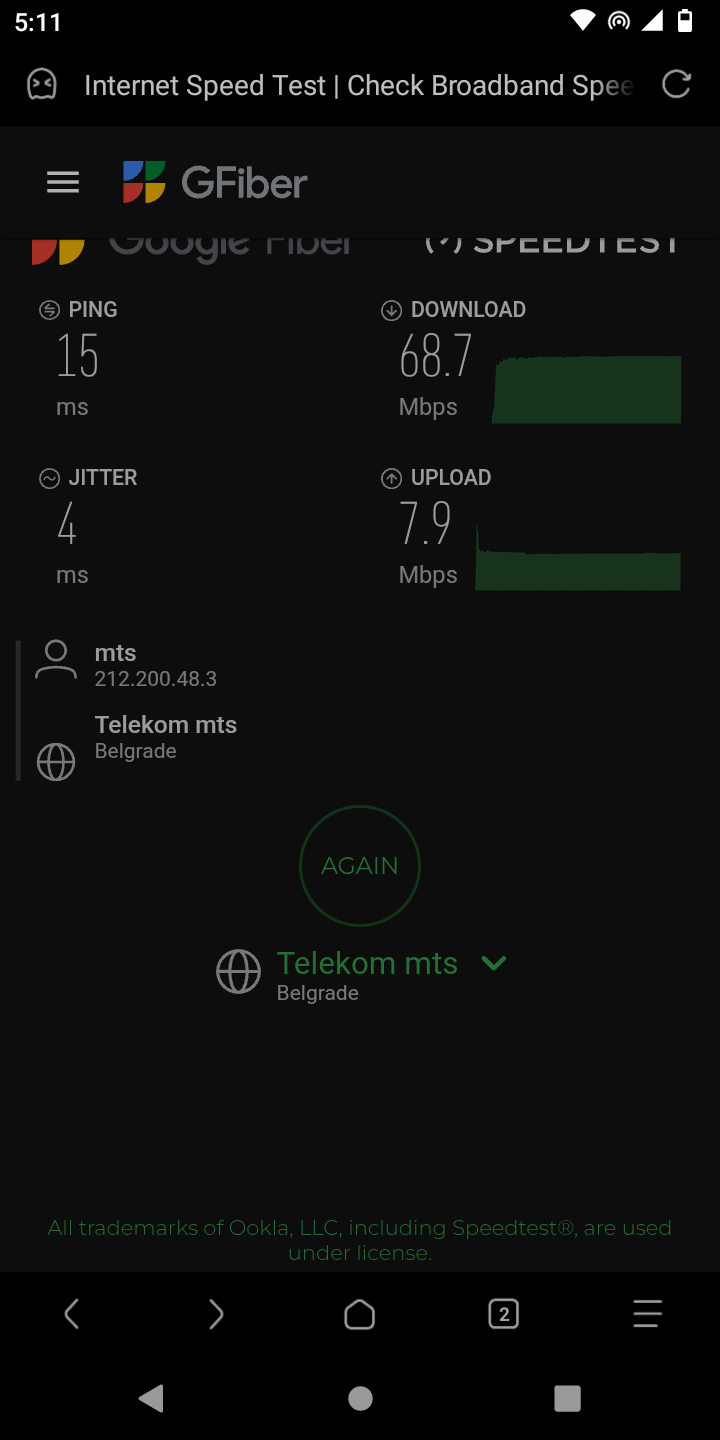
Task: Run the speed test AGAIN
Action: (360, 866)
